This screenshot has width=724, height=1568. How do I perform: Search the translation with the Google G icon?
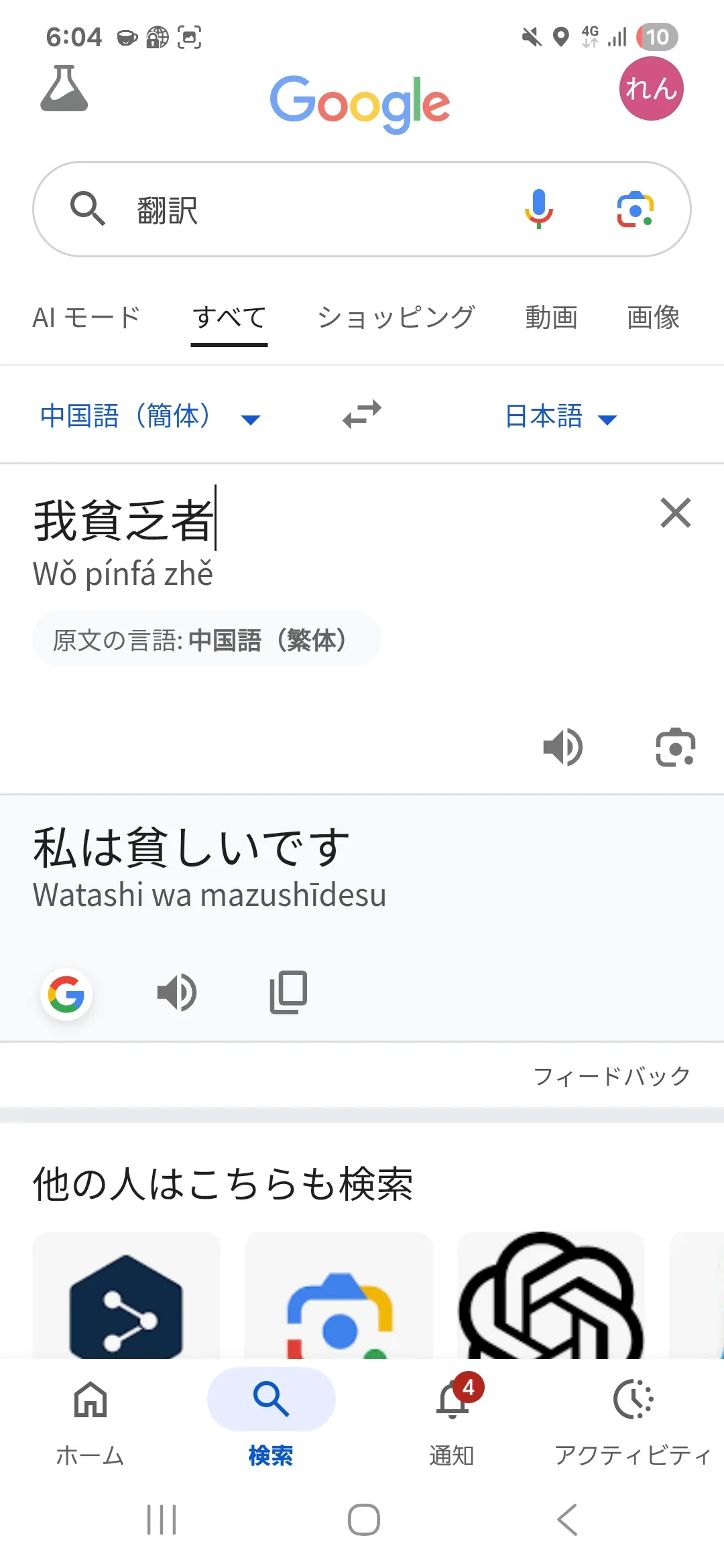66,994
